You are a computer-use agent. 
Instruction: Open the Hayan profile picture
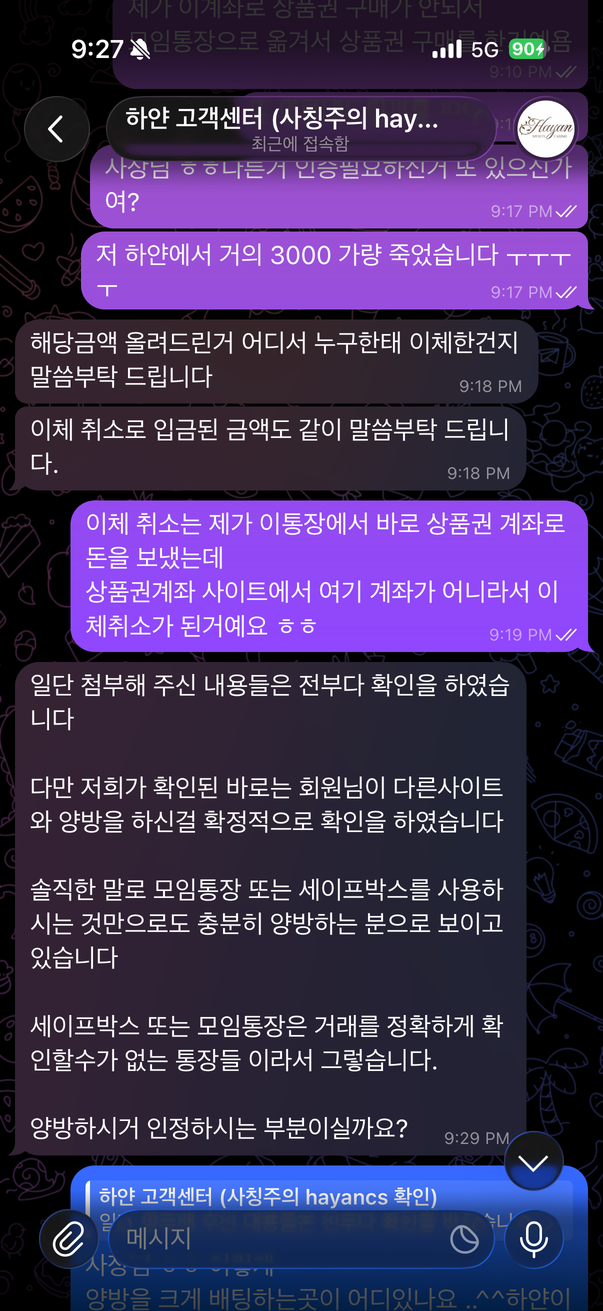coord(546,129)
